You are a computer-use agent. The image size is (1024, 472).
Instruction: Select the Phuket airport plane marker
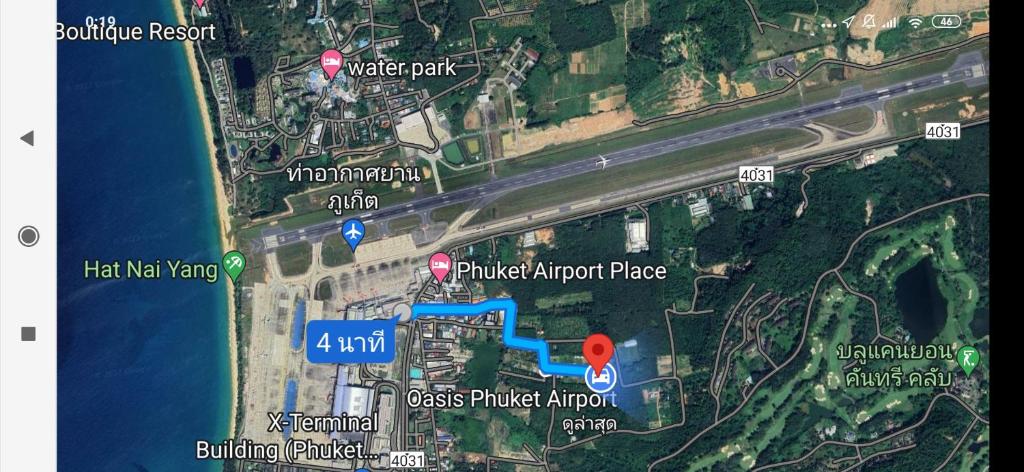tap(352, 234)
